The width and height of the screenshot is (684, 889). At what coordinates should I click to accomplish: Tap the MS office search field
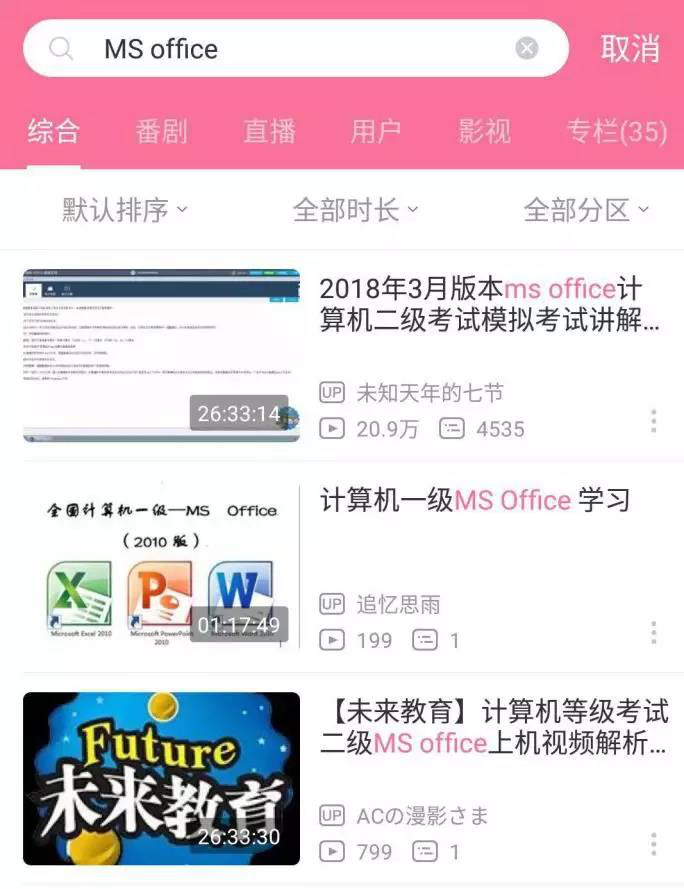click(x=290, y=49)
